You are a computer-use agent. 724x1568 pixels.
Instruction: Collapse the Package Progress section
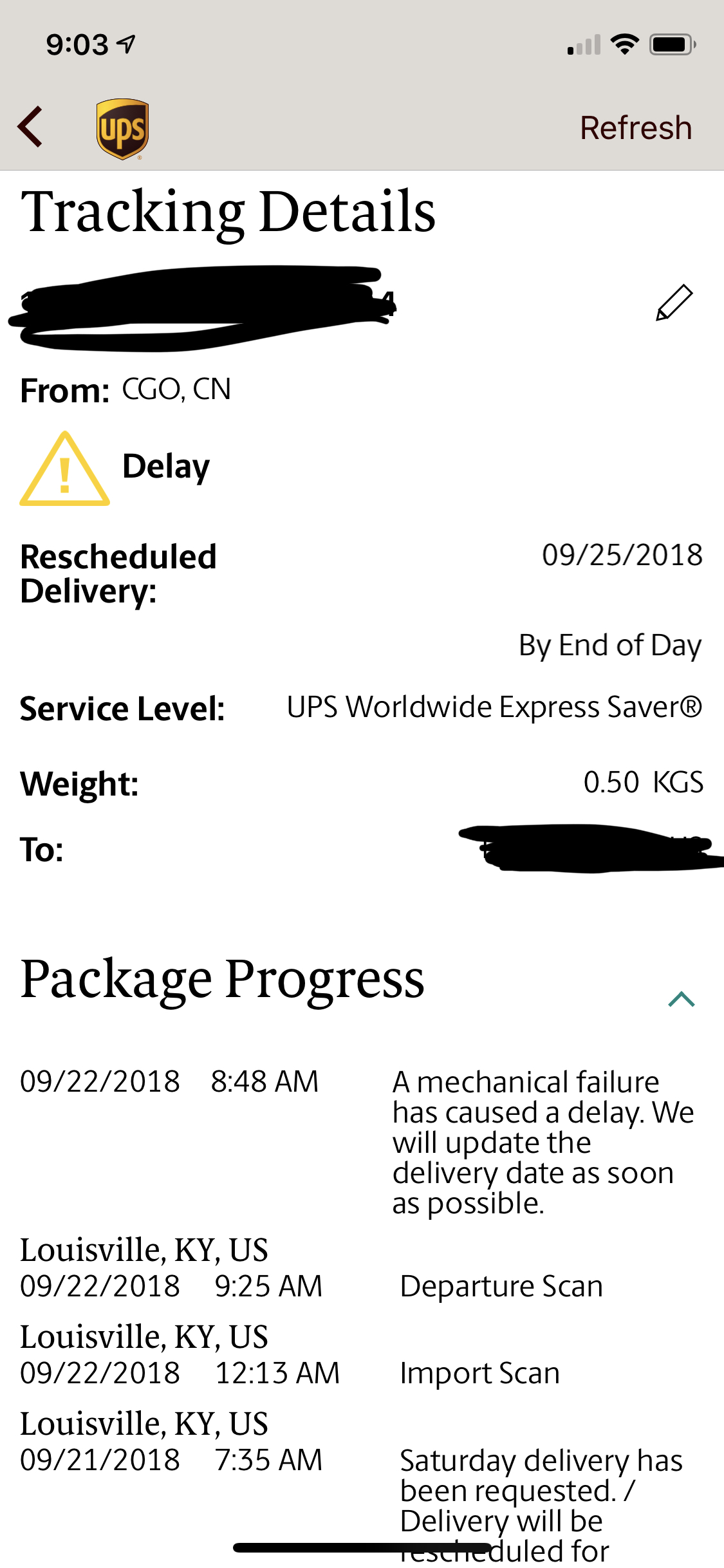pos(682,999)
